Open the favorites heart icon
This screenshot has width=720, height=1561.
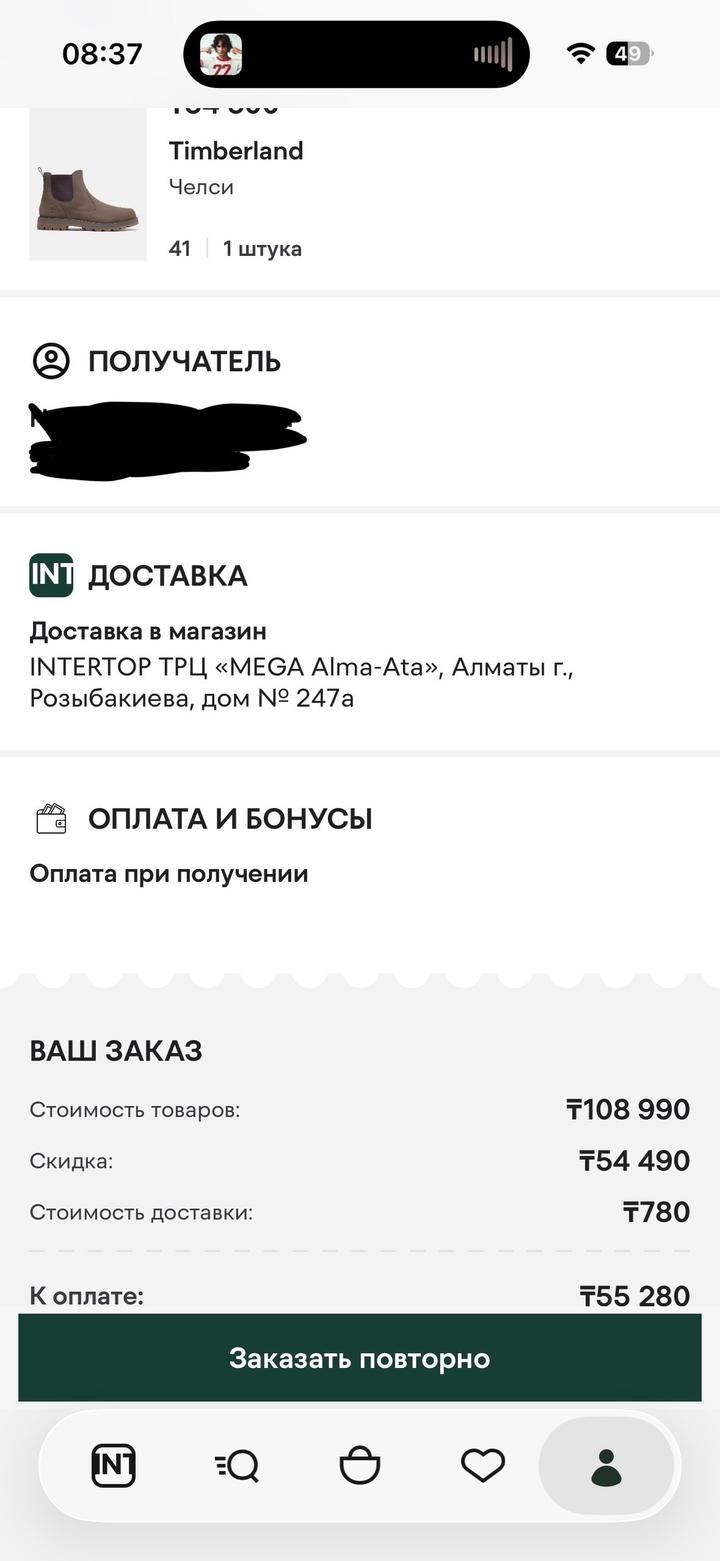[x=483, y=1465]
